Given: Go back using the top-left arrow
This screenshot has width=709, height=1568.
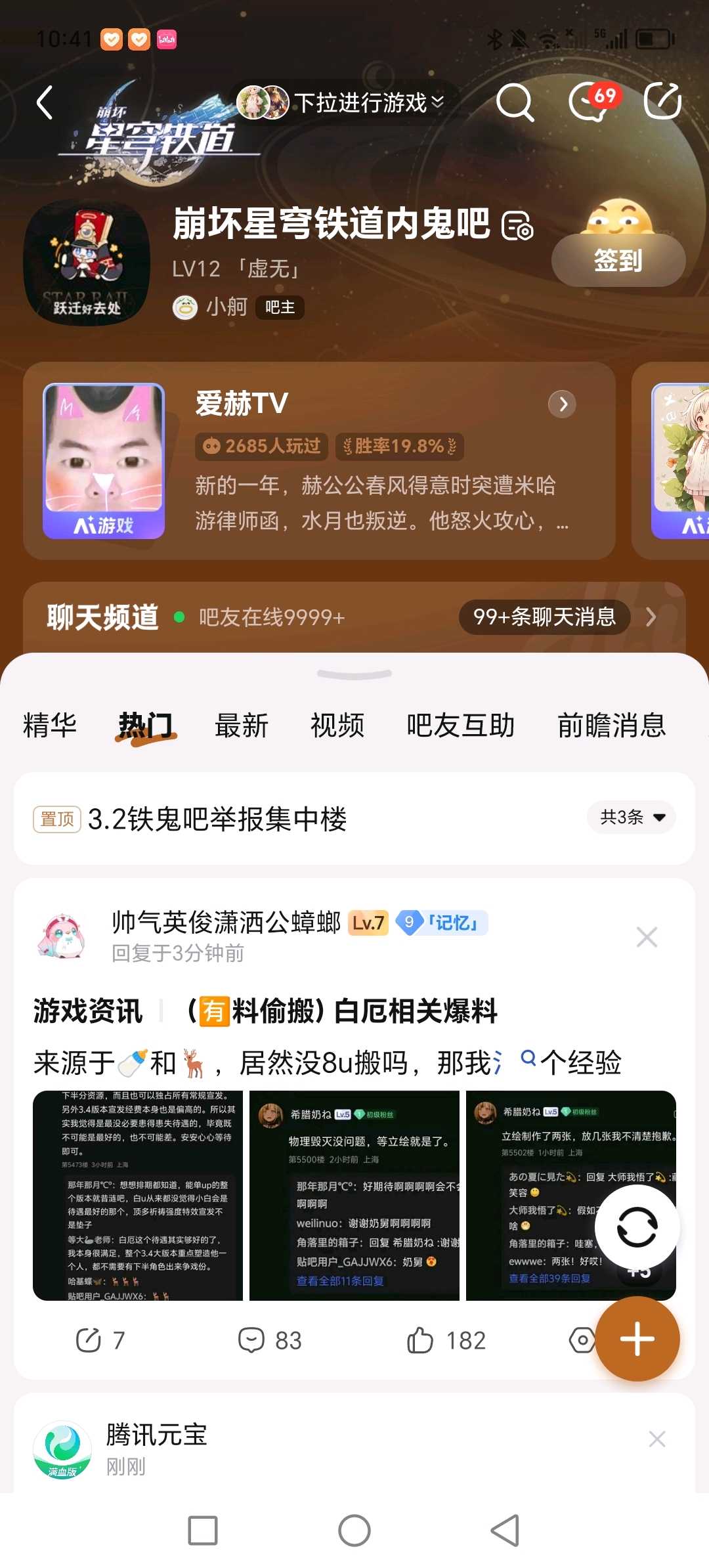Looking at the screenshot, I should (44, 103).
